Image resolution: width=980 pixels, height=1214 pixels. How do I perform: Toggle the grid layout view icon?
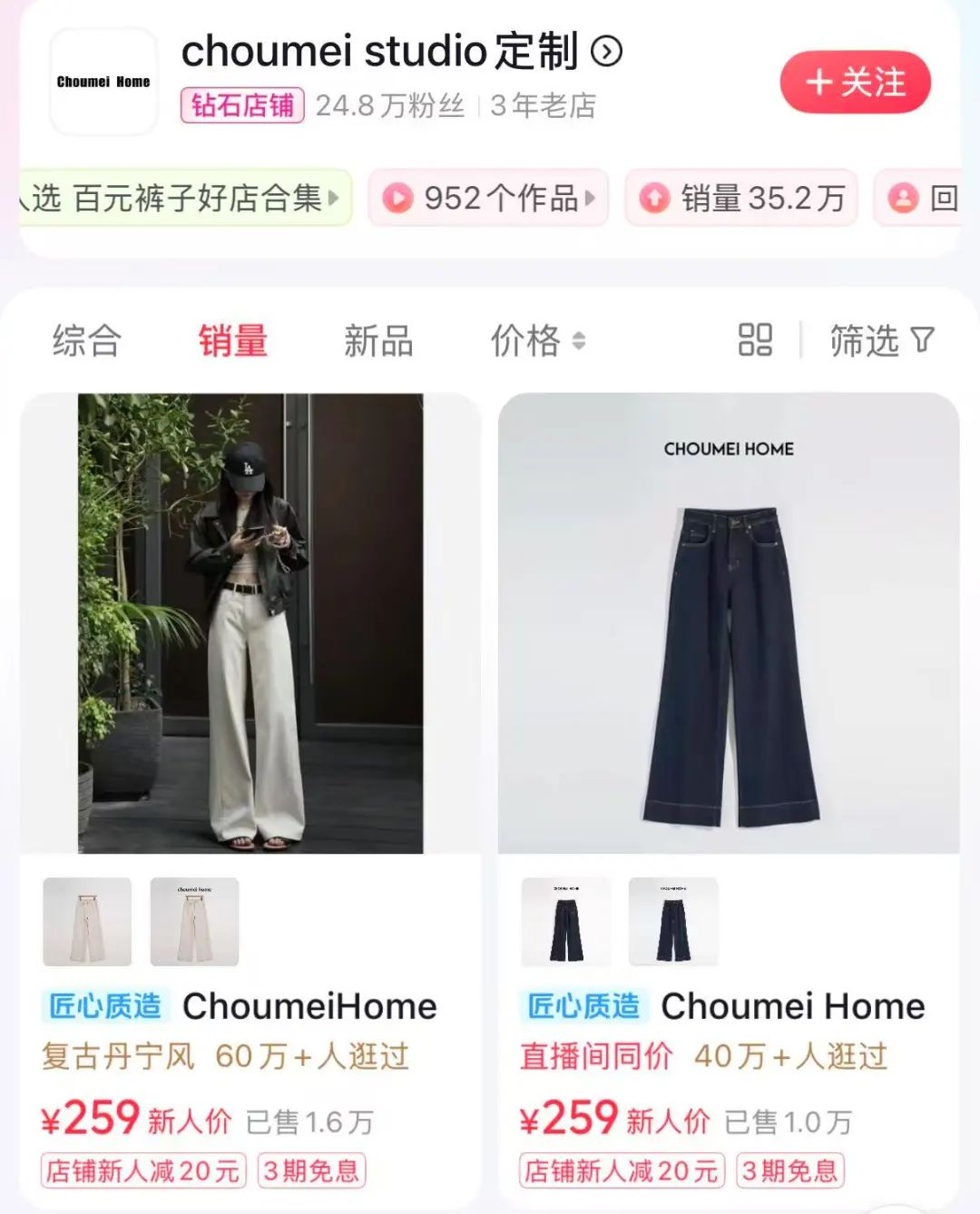755,340
